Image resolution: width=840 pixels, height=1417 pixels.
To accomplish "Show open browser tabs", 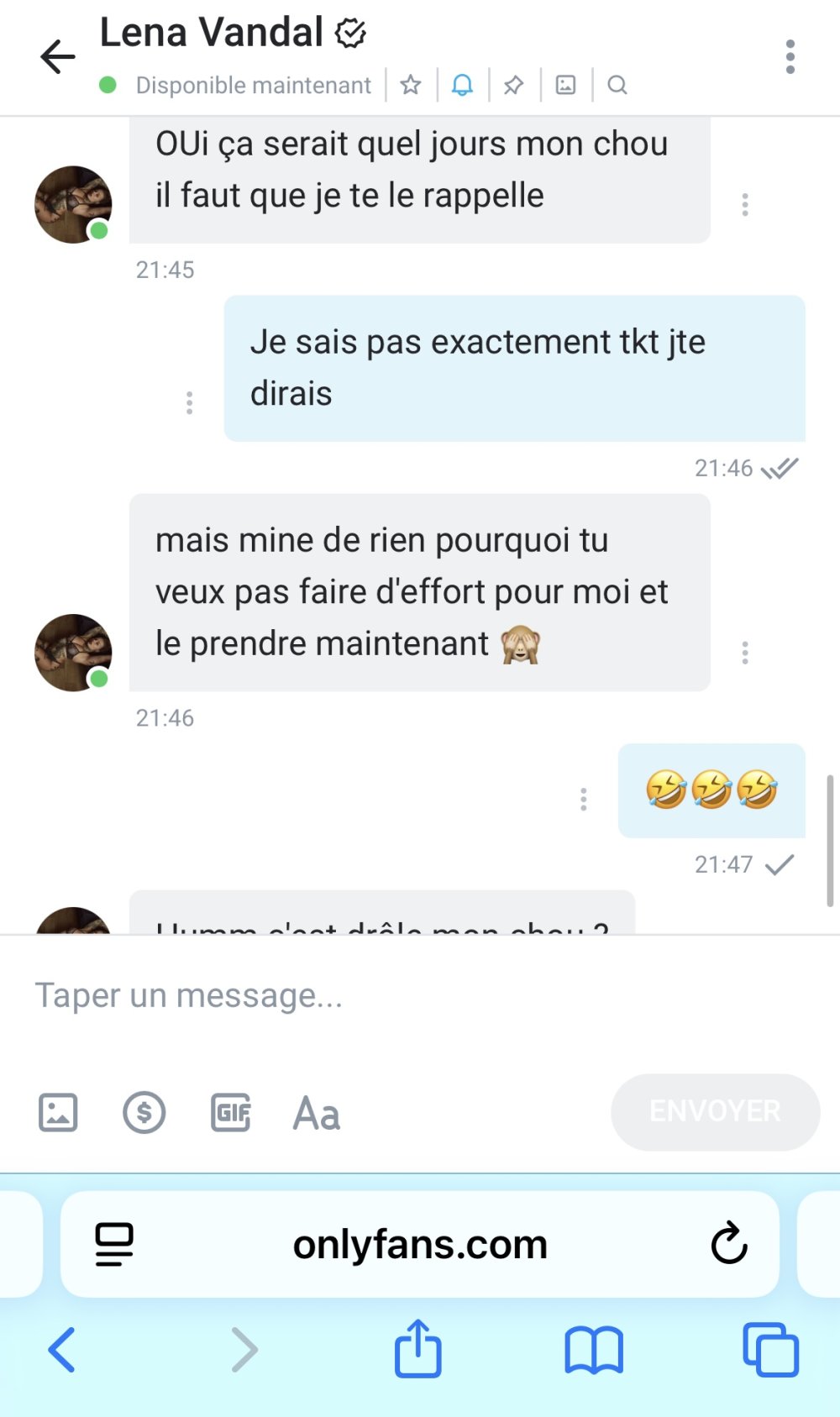I will click(770, 1350).
